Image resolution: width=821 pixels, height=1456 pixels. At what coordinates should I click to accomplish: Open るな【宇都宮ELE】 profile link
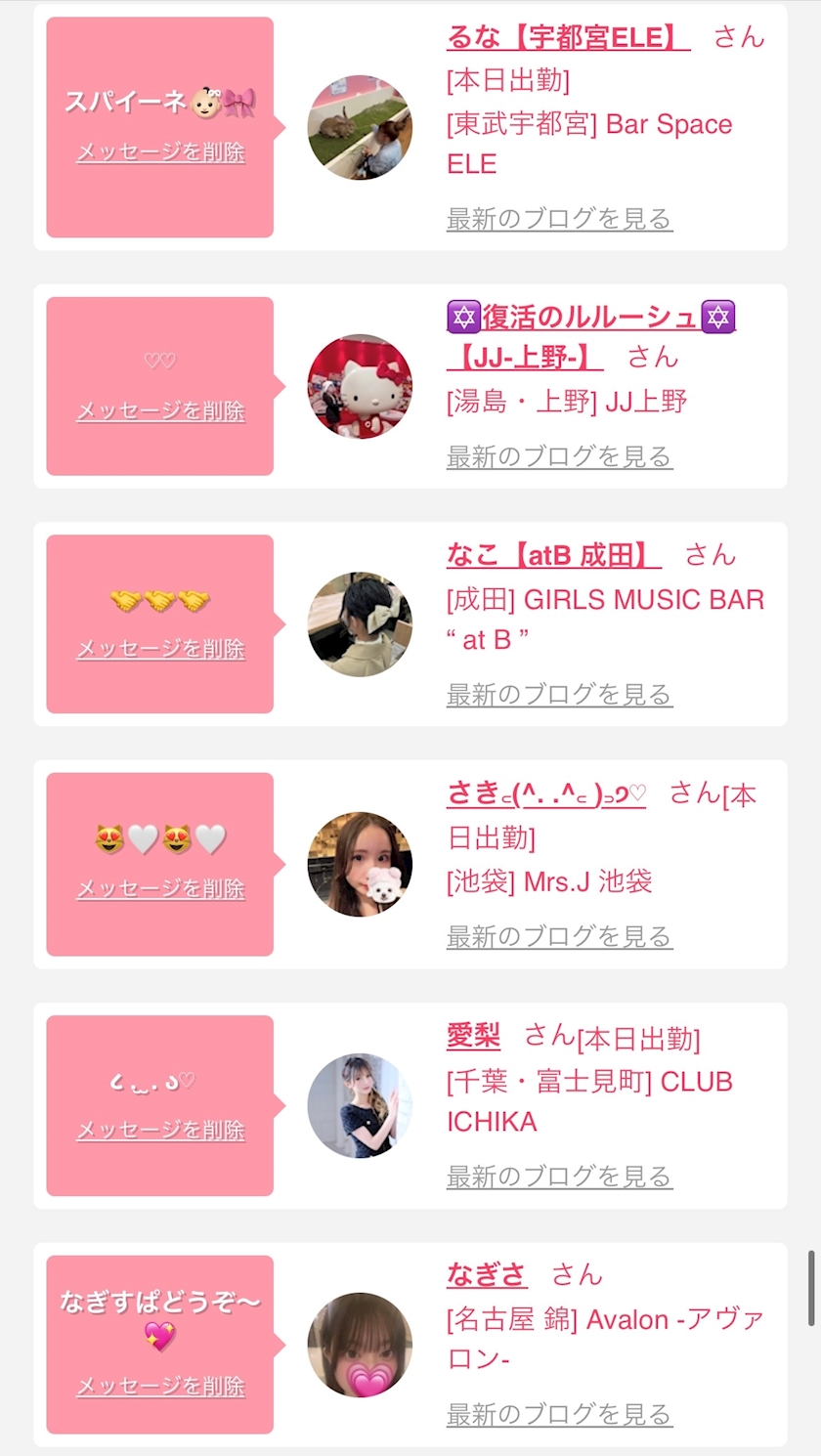(x=568, y=37)
